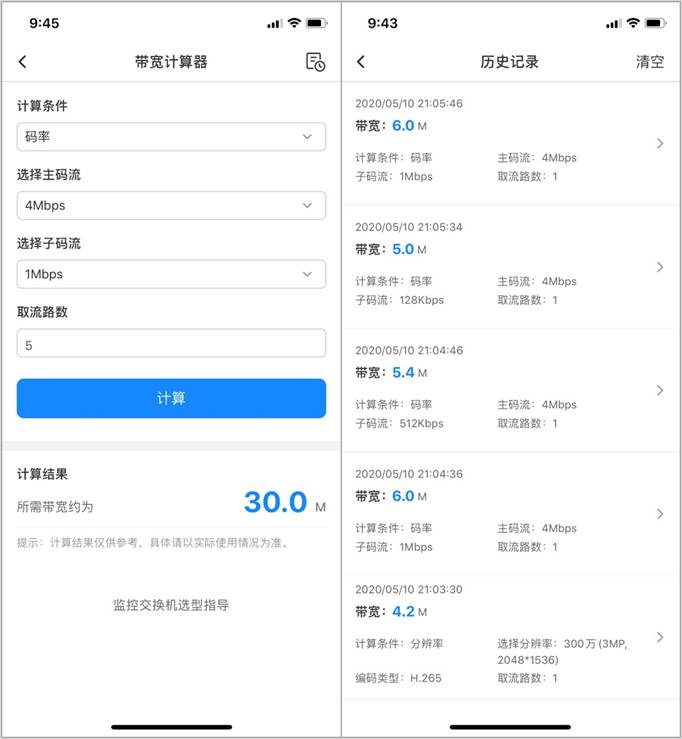Open the history records clock icon
The image size is (682, 739).
point(315,62)
